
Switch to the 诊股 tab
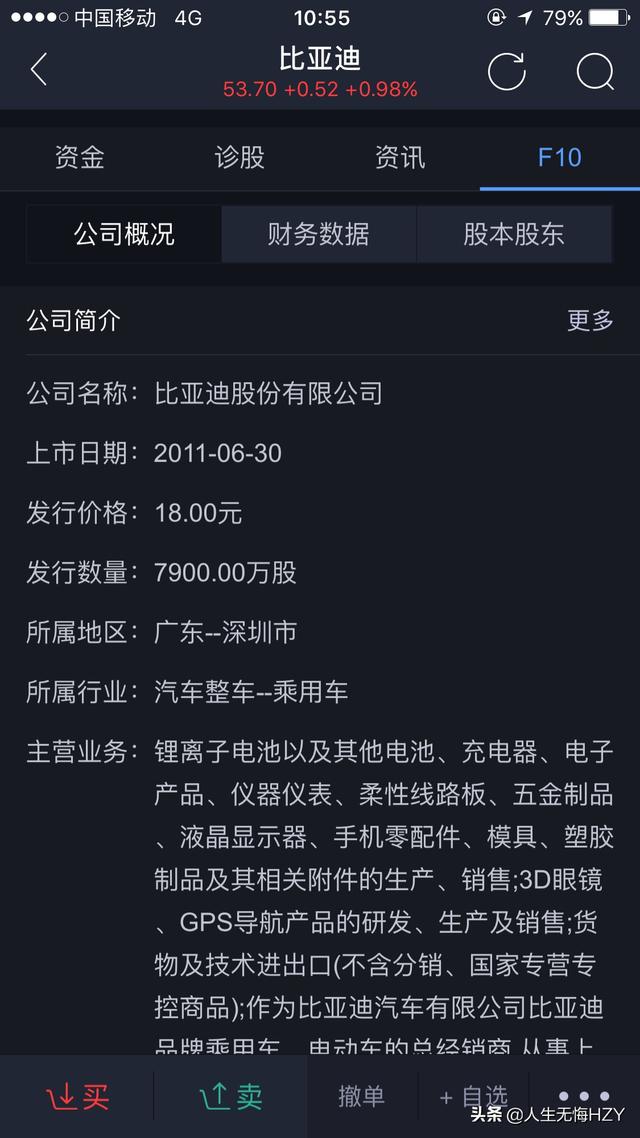(x=240, y=157)
